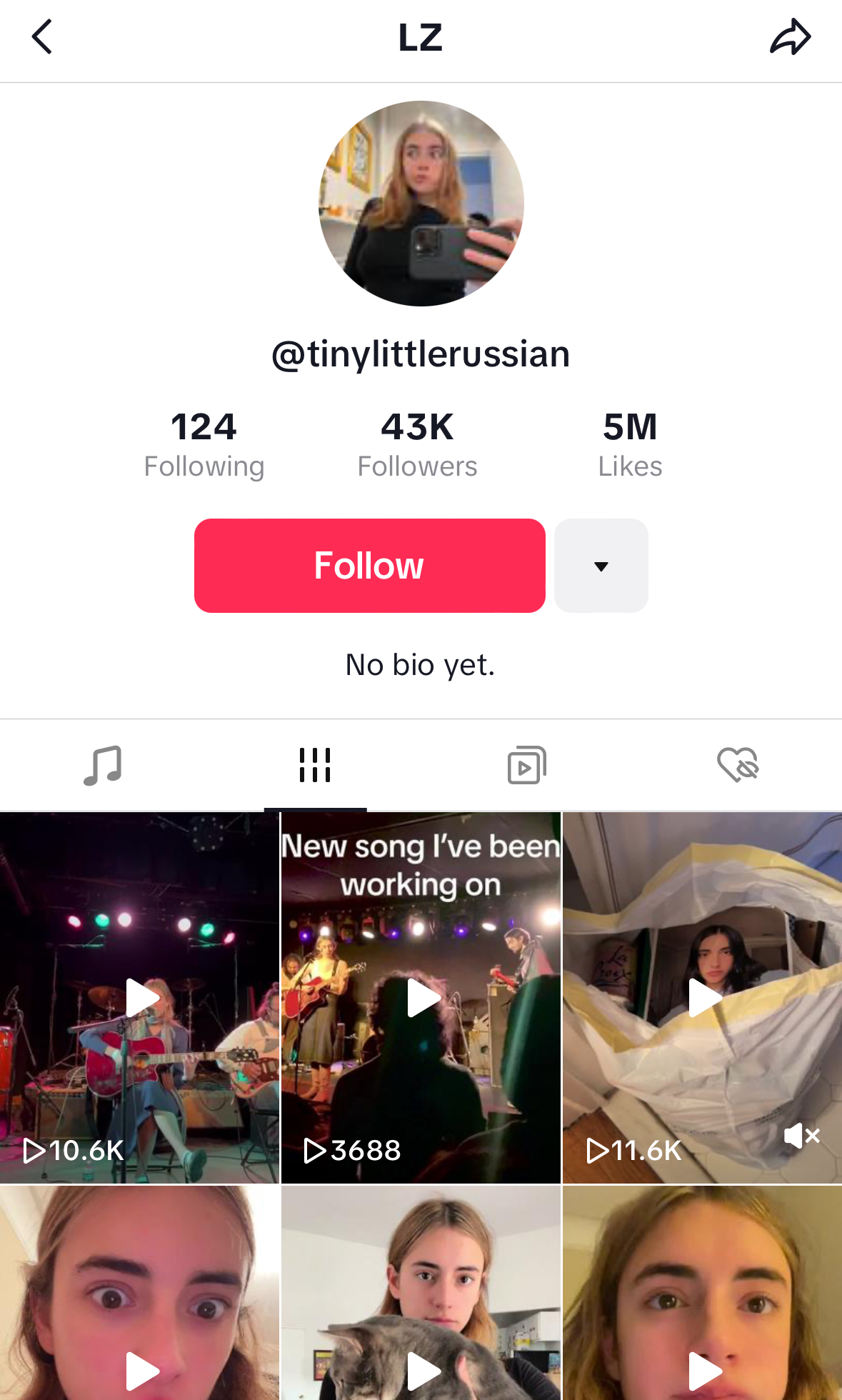Switch to the music note tab
The width and height of the screenshot is (842, 1400).
(103, 765)
